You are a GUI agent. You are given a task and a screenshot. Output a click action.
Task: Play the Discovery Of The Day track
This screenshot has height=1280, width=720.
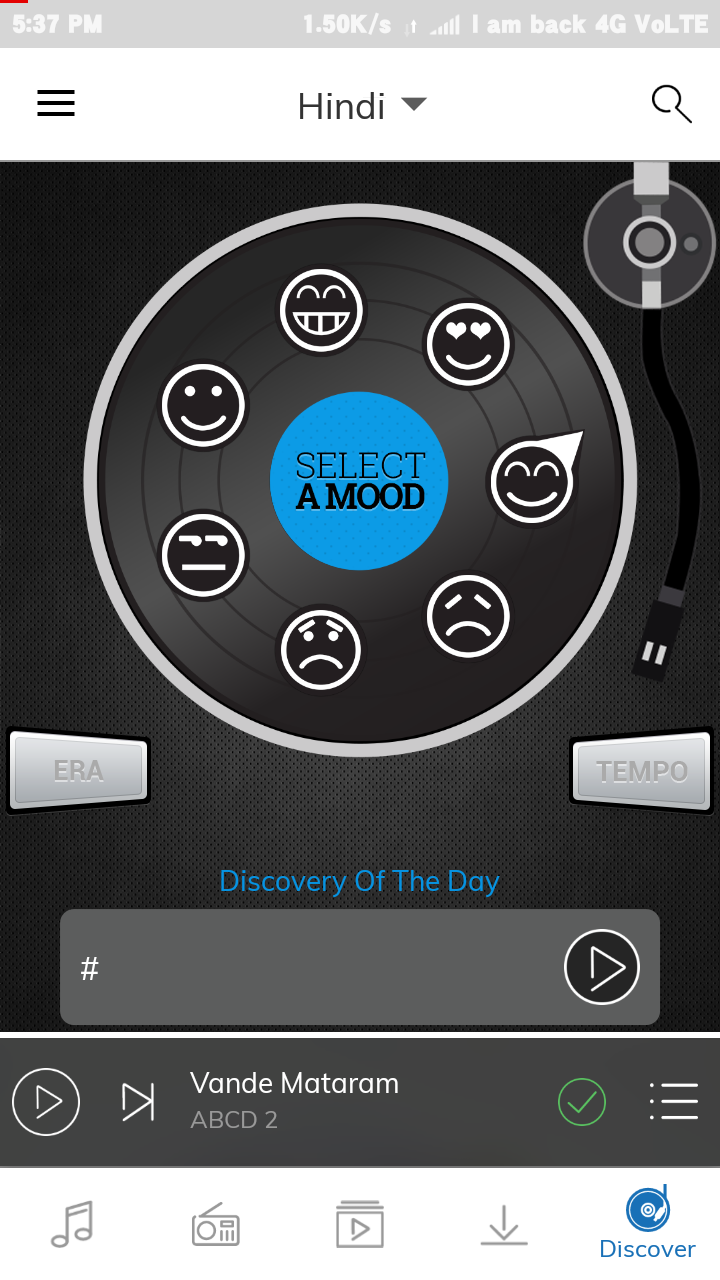(601, 967)
